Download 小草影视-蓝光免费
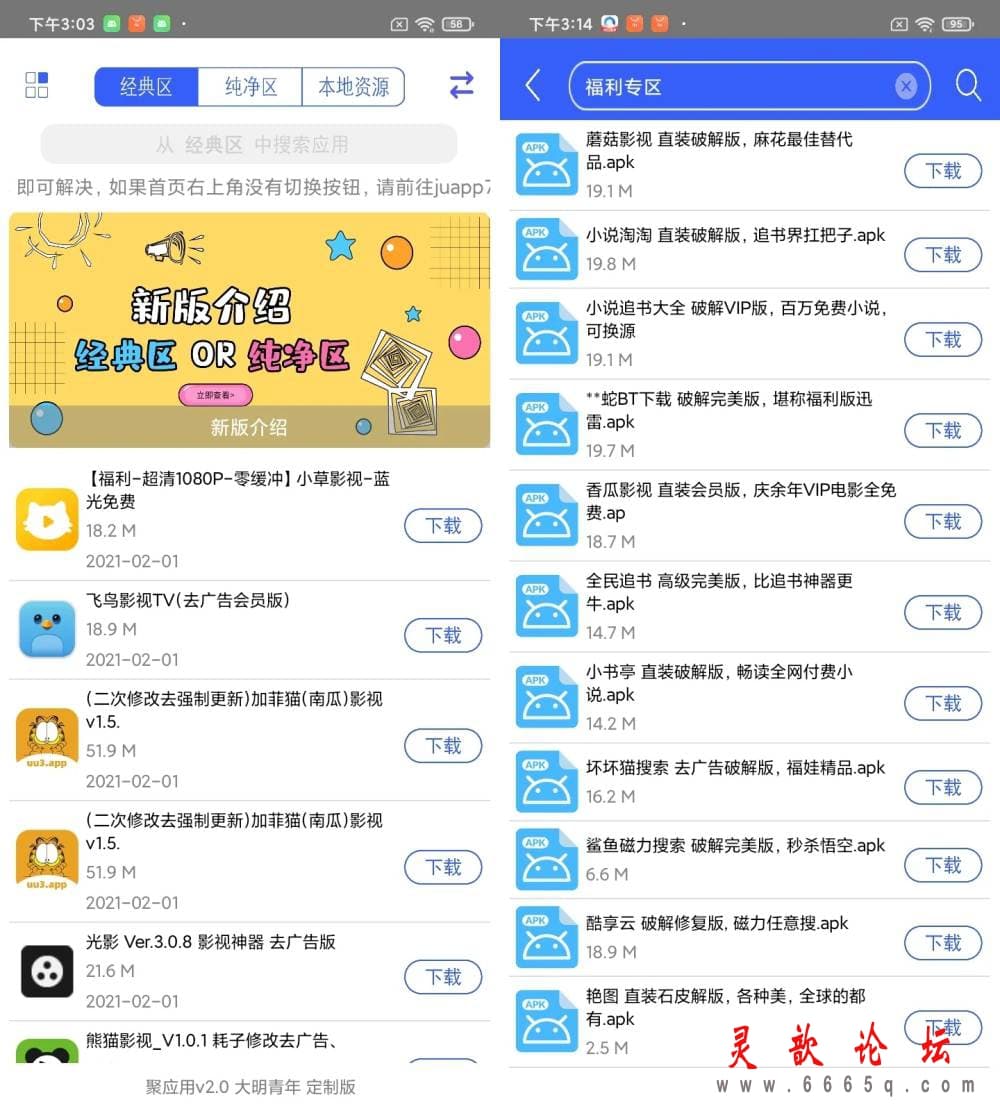 pos(443,525)
